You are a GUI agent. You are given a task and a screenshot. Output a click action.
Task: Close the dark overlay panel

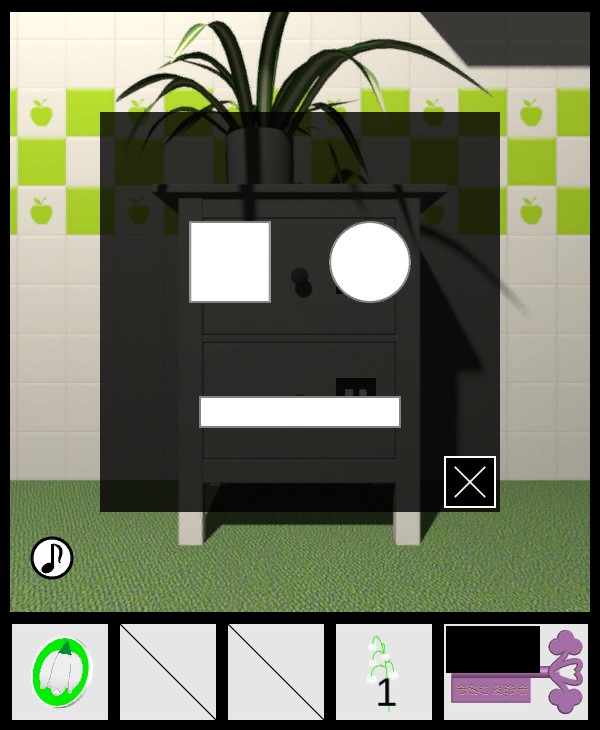click(x=470, y=482)
